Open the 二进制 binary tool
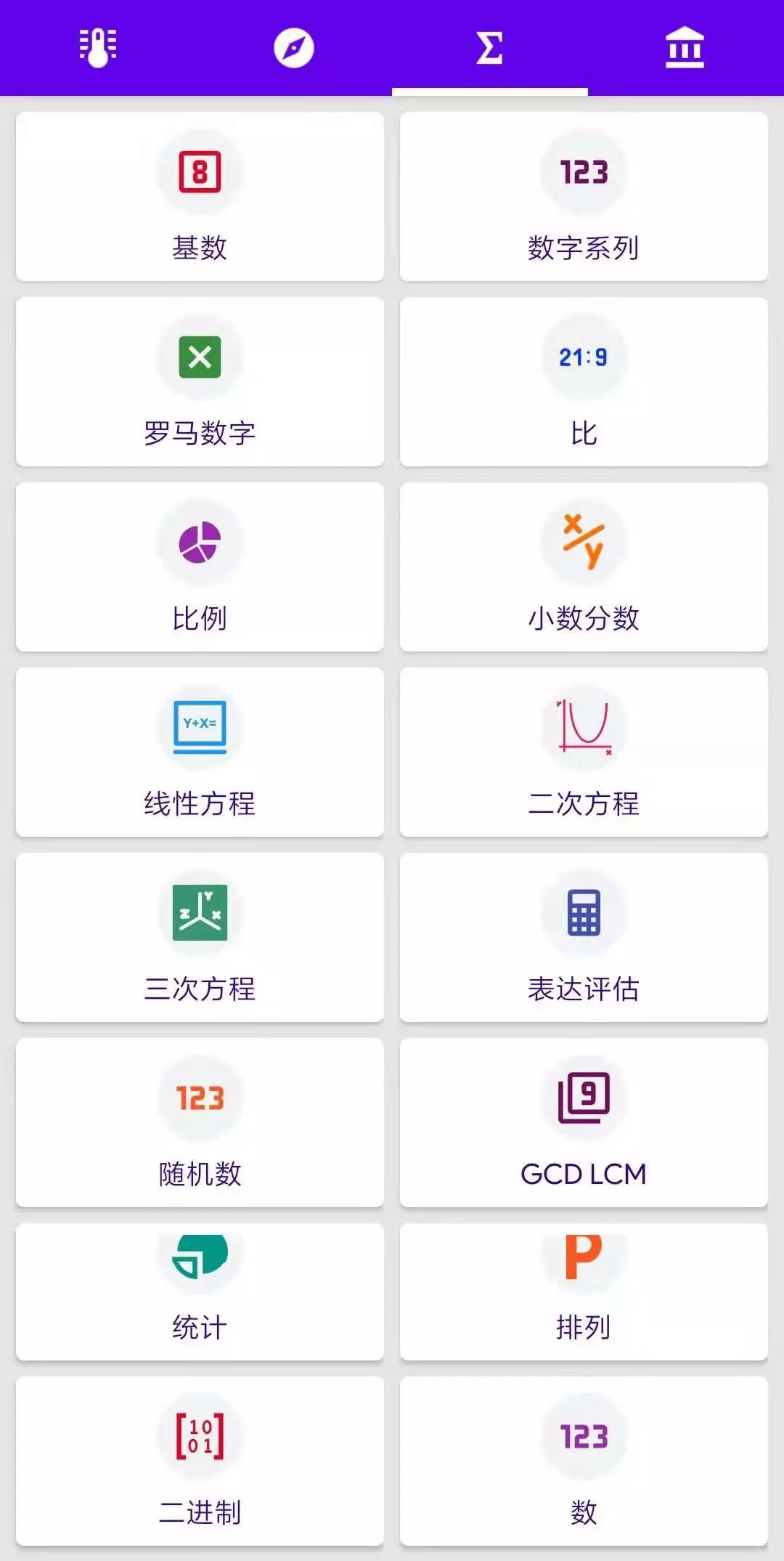Screen dimensions: 784x1561 point(200,1461)
